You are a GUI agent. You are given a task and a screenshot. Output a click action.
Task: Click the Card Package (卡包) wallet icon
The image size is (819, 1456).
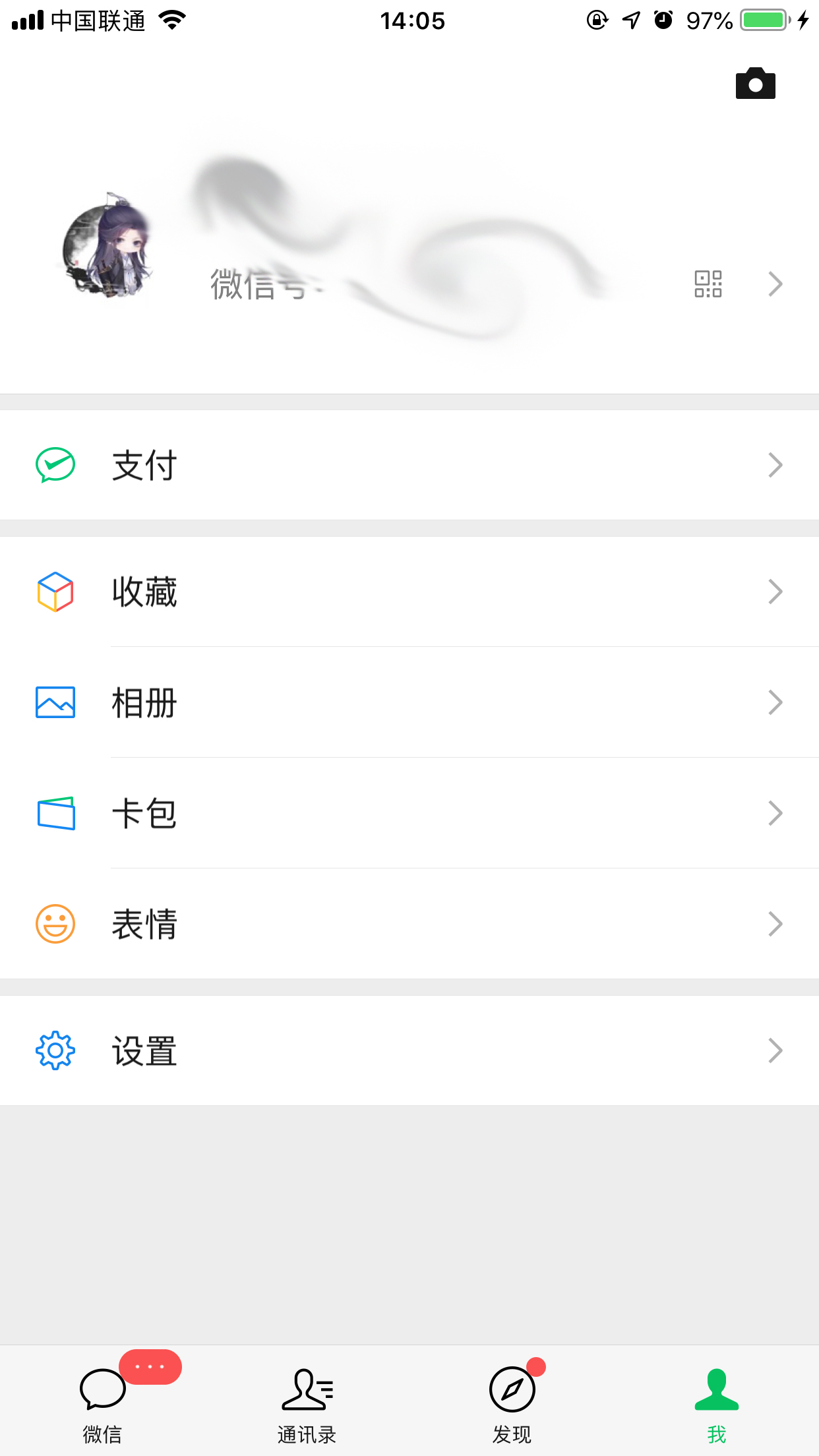55,813
